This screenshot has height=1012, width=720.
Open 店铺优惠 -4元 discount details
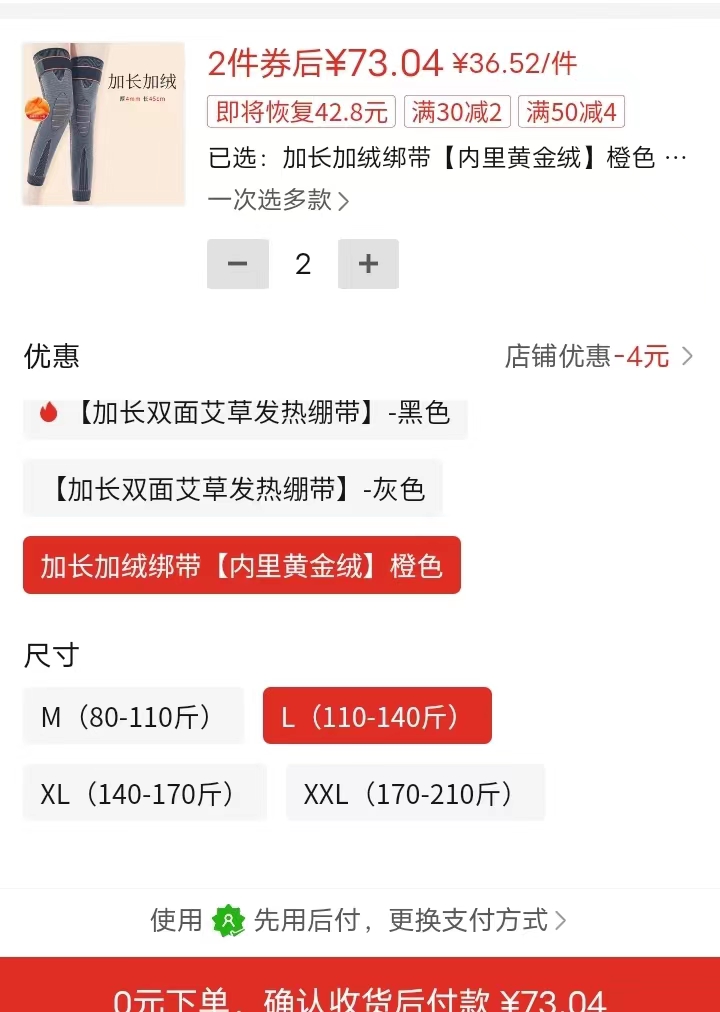point(598,356)
